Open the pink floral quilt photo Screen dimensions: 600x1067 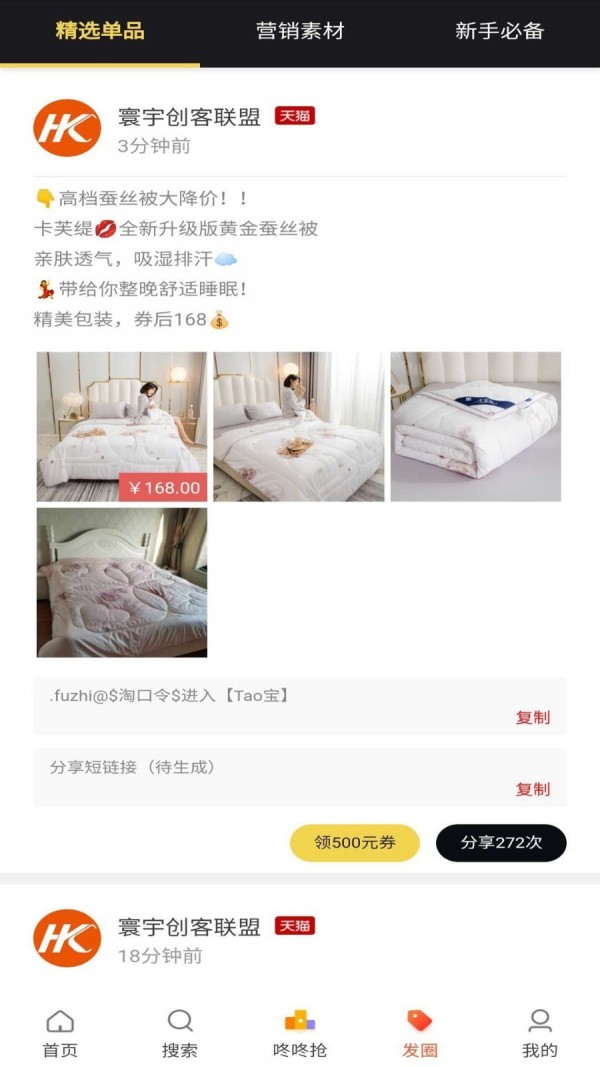[122, 582]
